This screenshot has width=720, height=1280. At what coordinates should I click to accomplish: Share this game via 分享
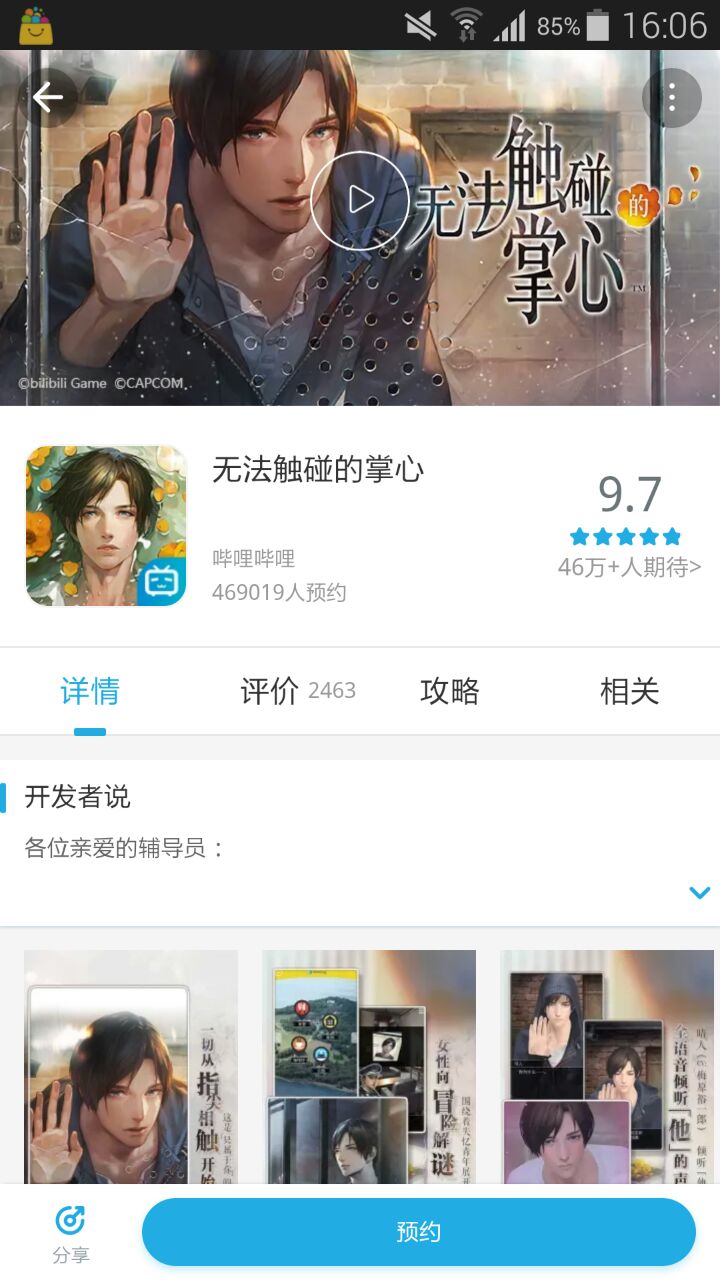coord(70,1233)
